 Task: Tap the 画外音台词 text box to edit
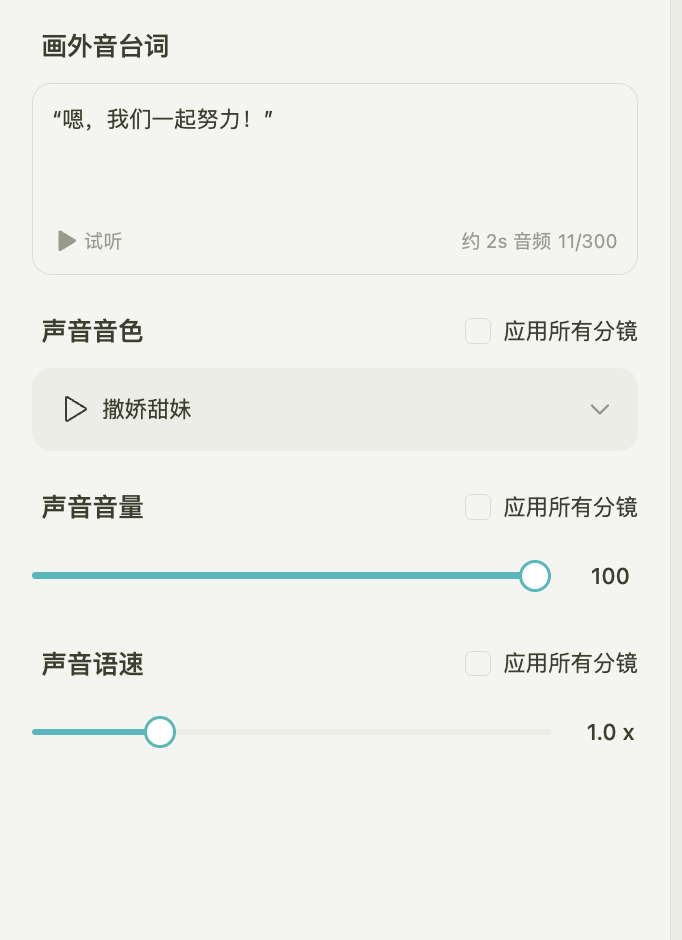tap(334, 160)
